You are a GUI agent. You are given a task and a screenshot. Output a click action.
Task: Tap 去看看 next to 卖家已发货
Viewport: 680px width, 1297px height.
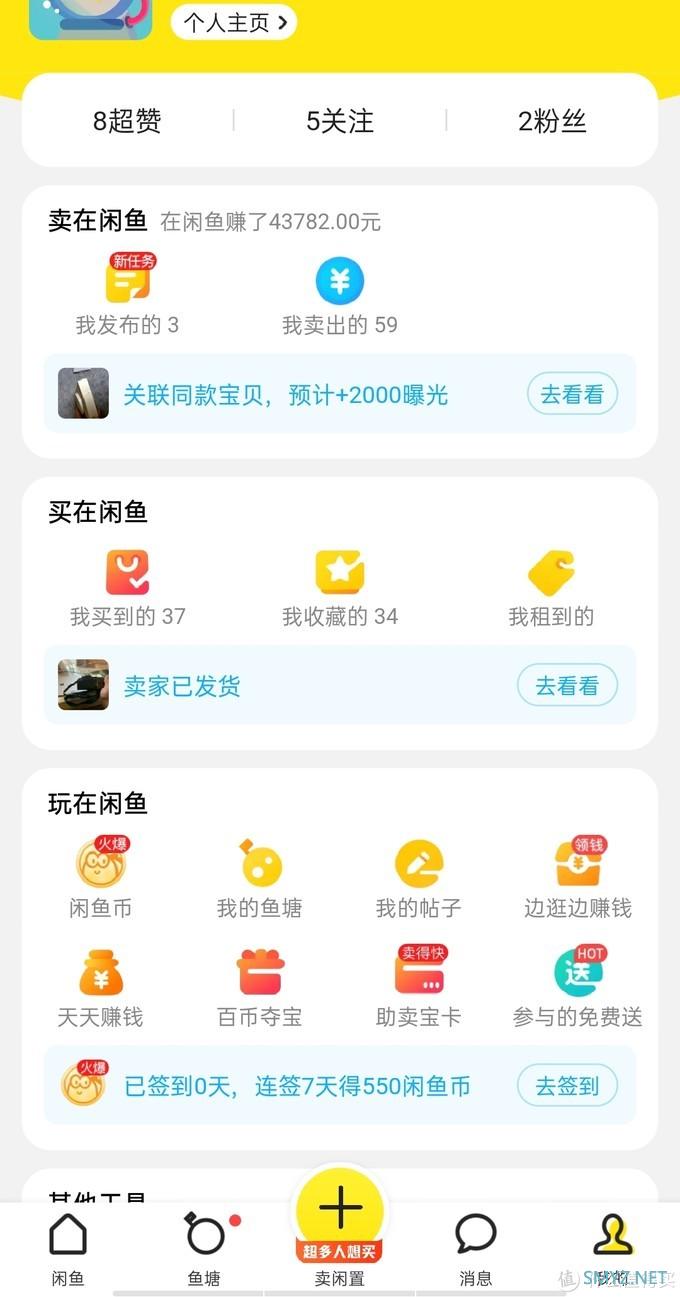567,686
